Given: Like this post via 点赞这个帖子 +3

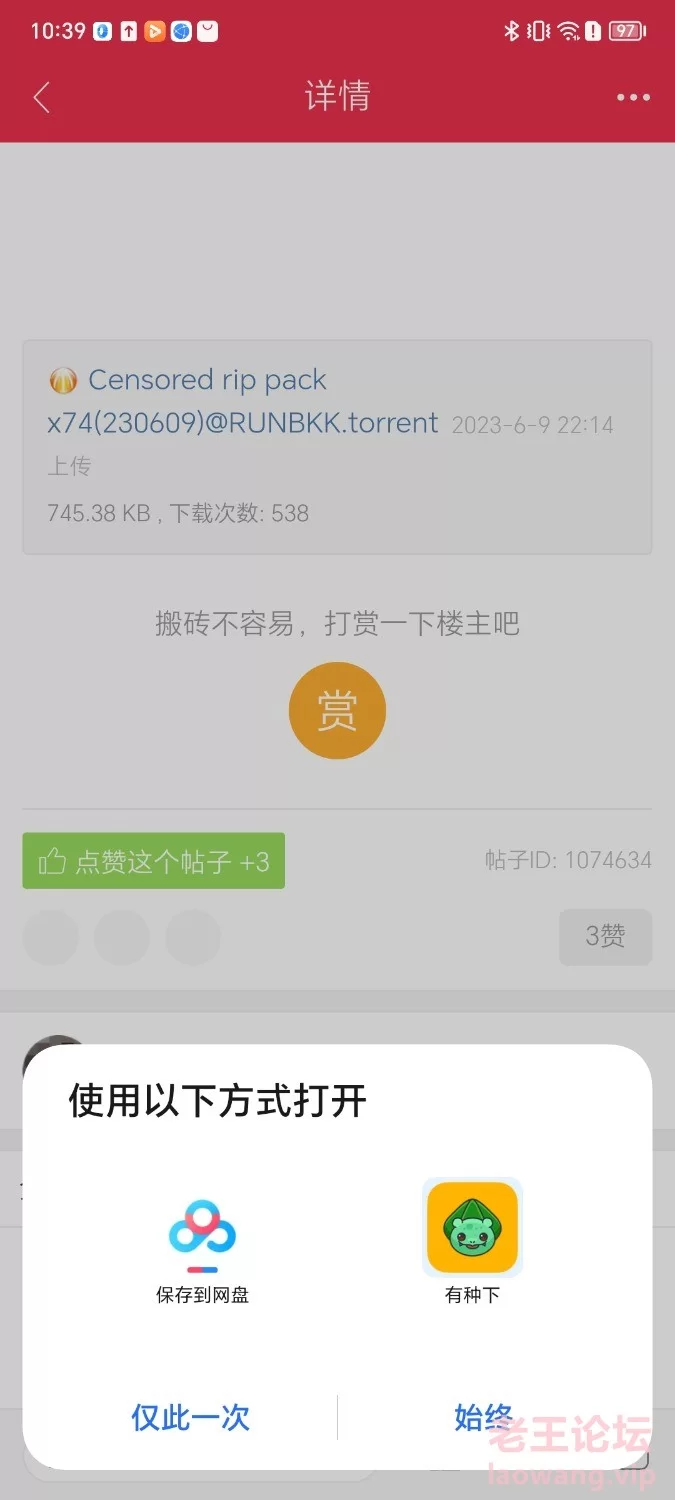Looking at the screenshot, I should 154,861.
